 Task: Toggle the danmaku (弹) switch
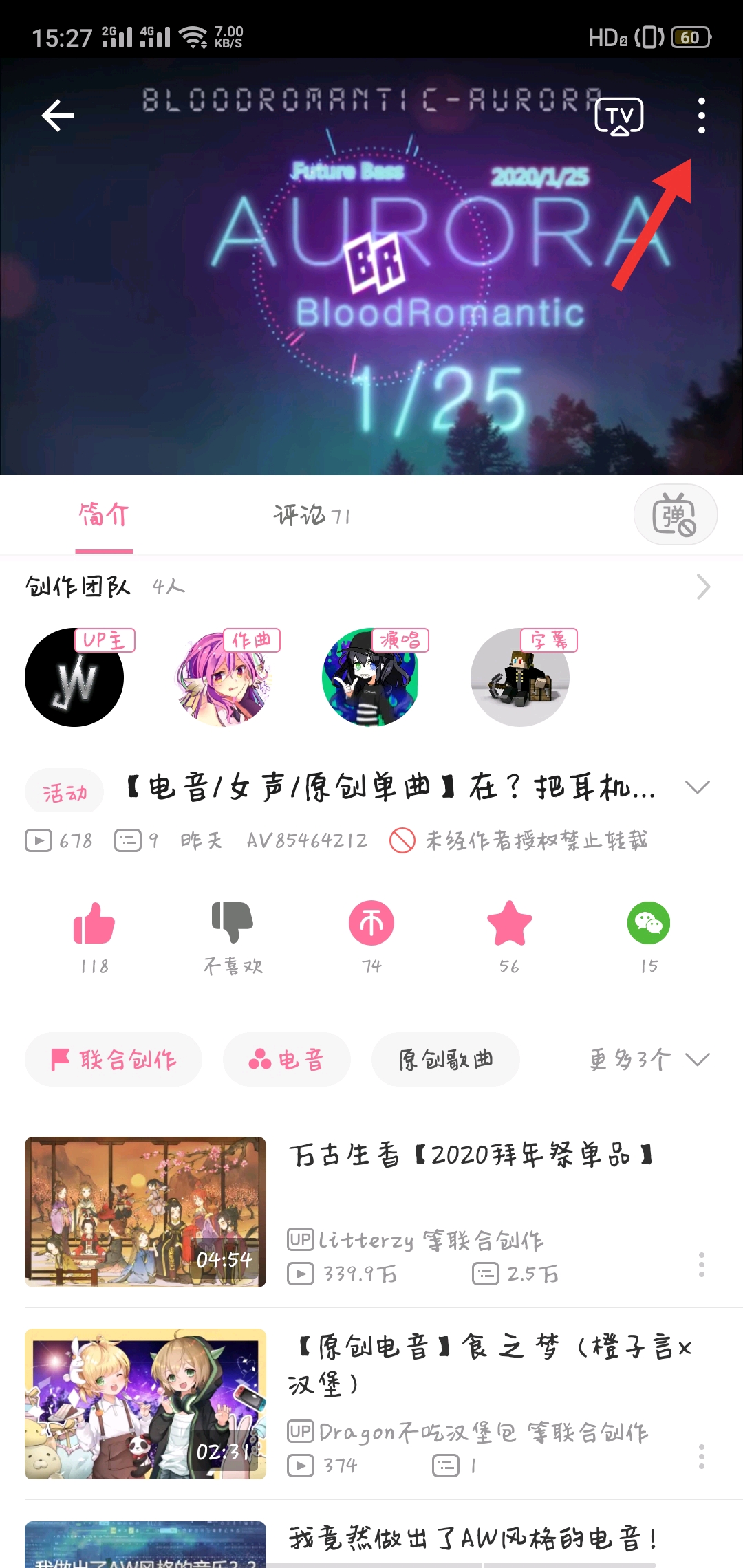675,514
